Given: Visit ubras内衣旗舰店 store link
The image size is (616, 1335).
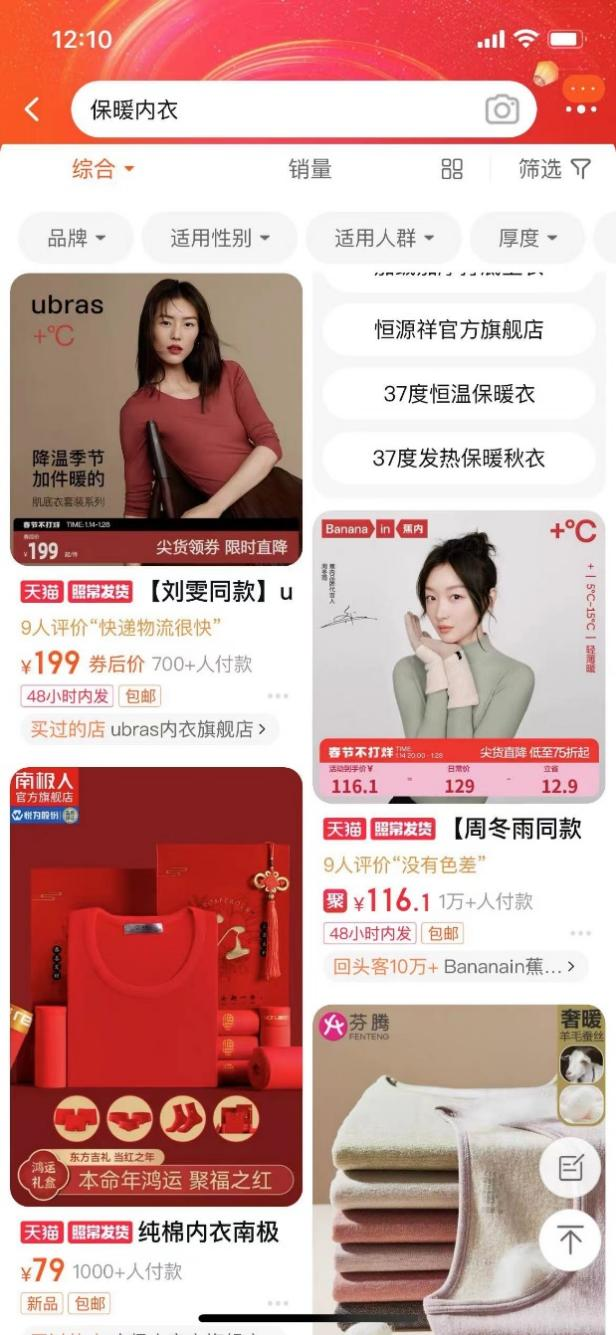Looking at the screenshot, I should [149, 729].
